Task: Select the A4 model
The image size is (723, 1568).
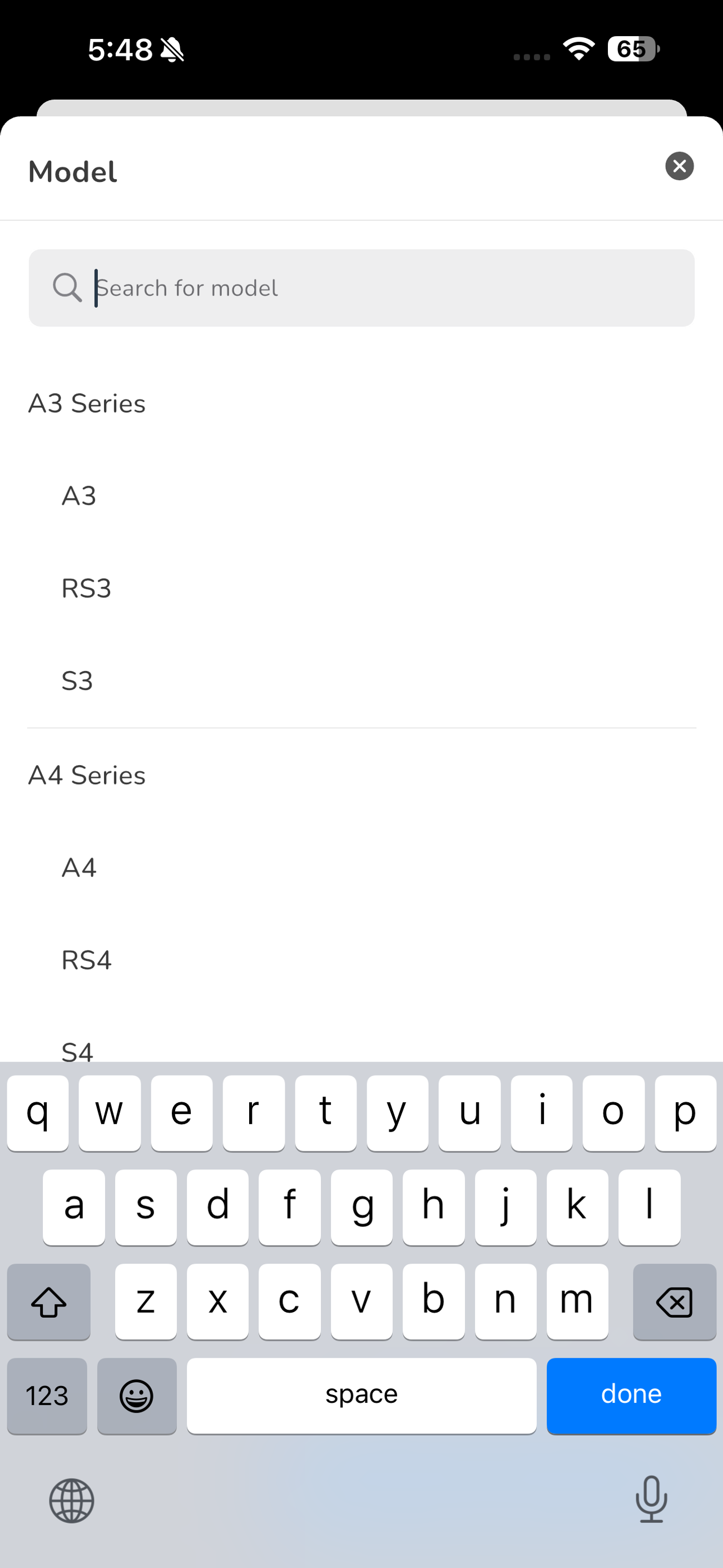Action: (x=79, y=868)
